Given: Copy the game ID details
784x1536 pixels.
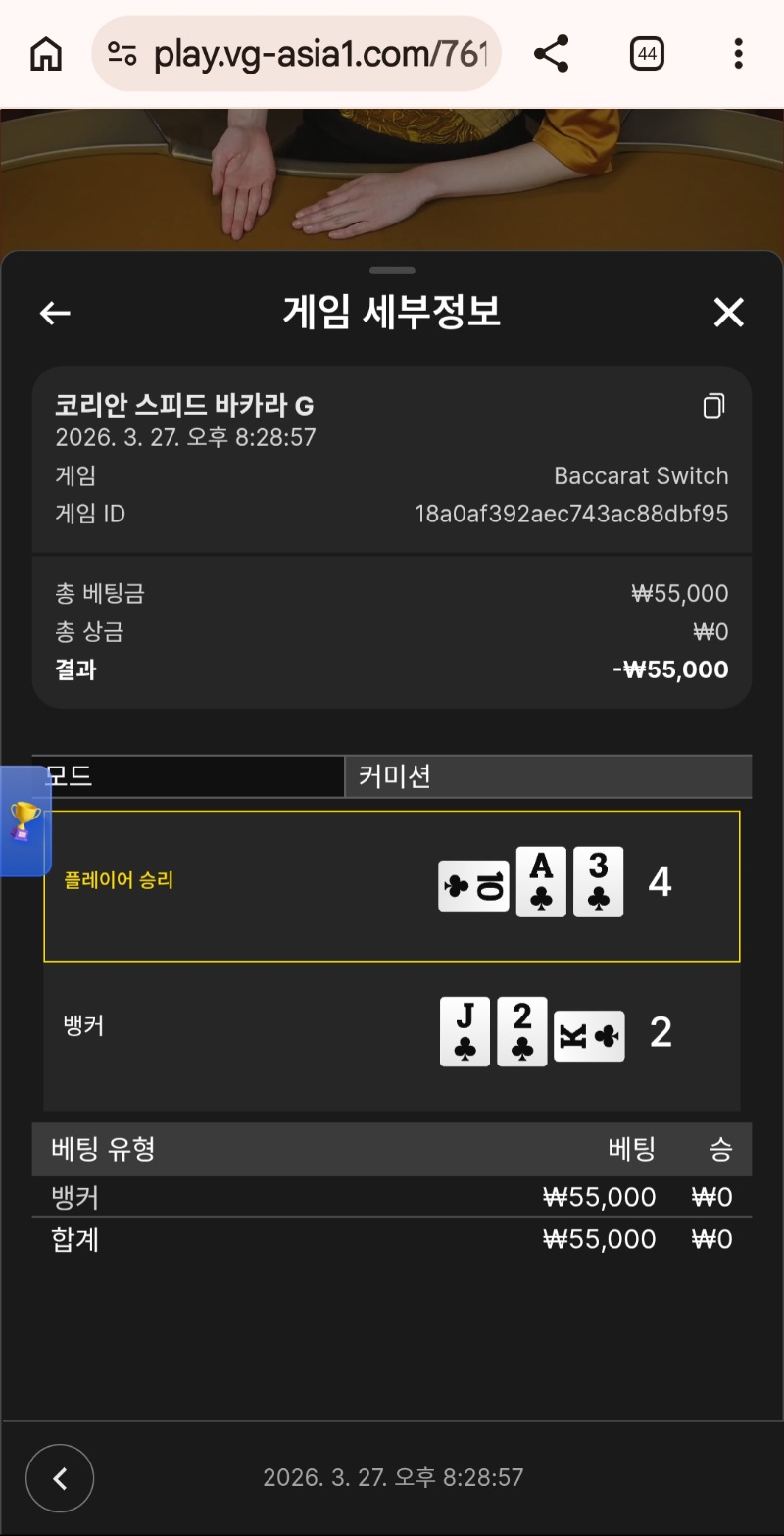Looking at the screenshot, I should click(714, 406).
